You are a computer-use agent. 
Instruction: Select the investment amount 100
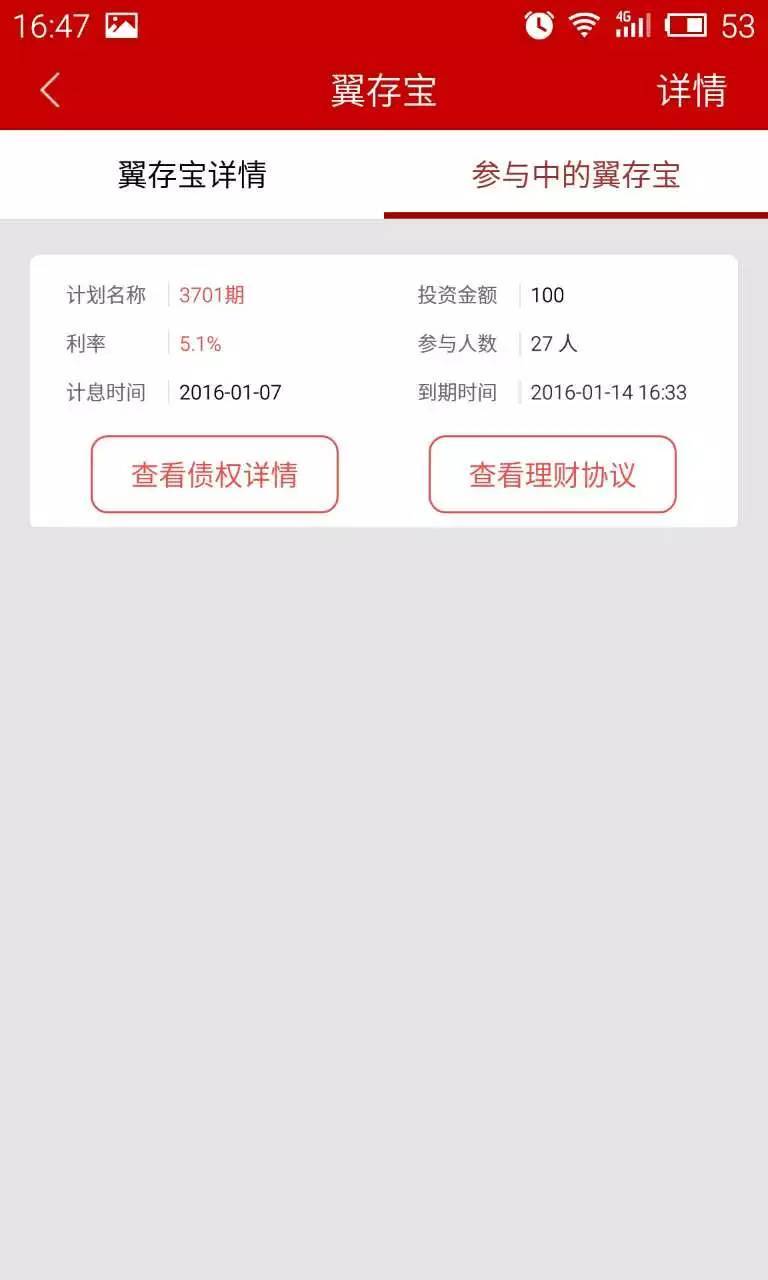pos(548,295)
